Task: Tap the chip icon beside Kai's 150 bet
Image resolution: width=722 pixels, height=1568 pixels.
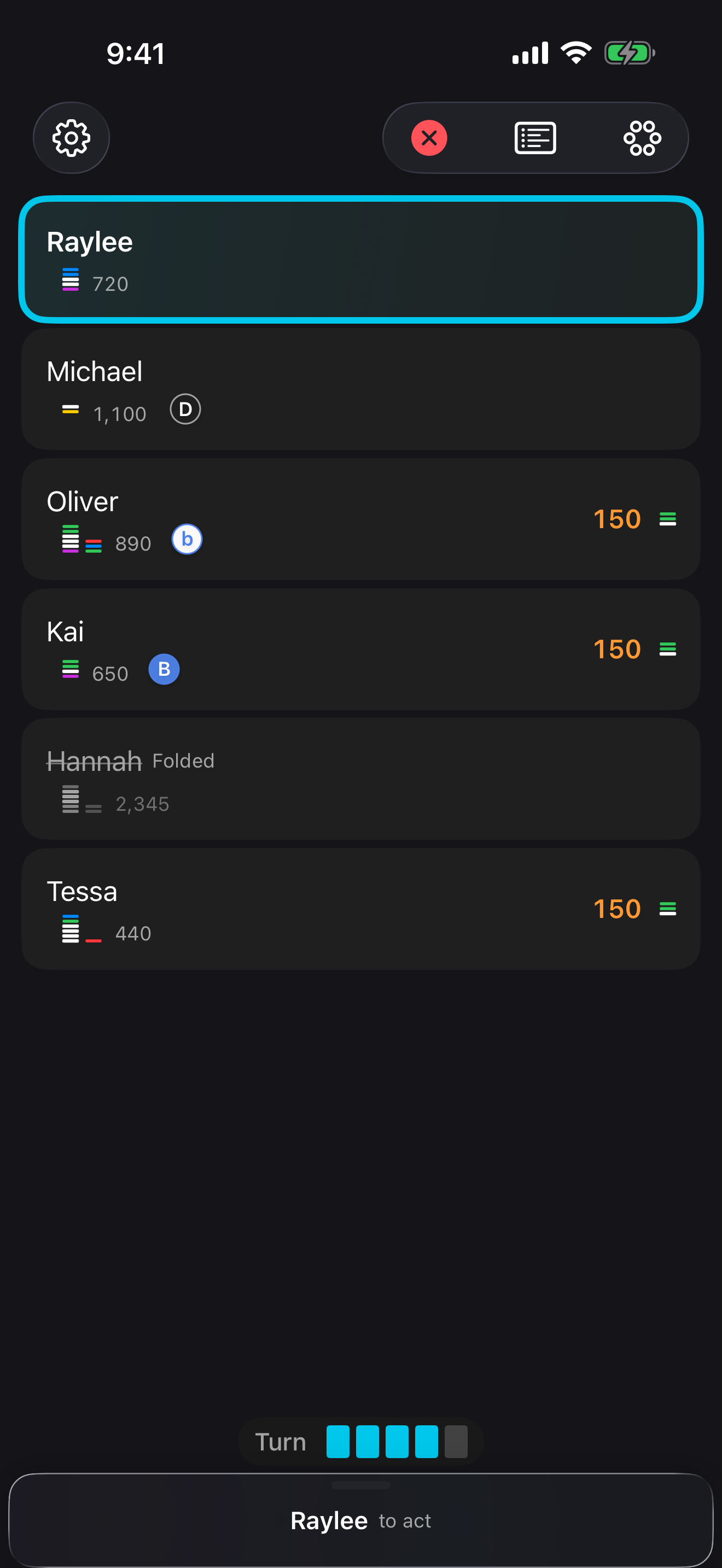Action: coord(668,648)
